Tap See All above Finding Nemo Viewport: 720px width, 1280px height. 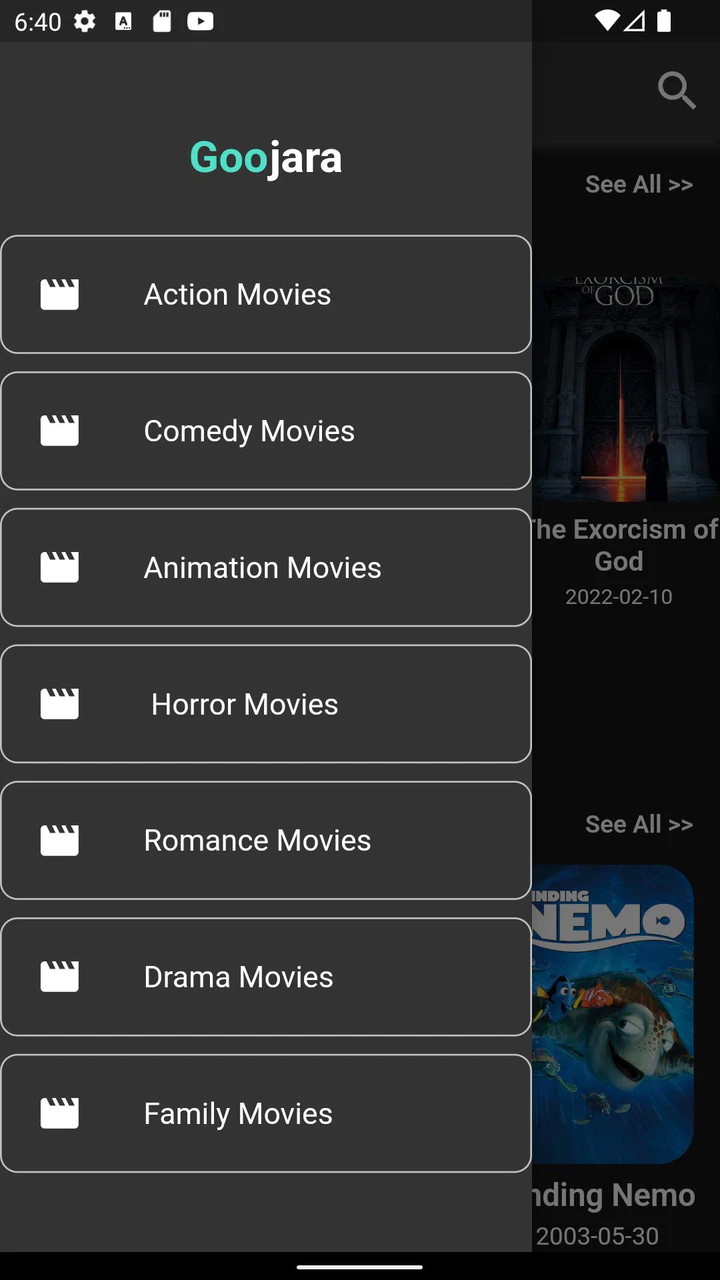click(638, 824)
